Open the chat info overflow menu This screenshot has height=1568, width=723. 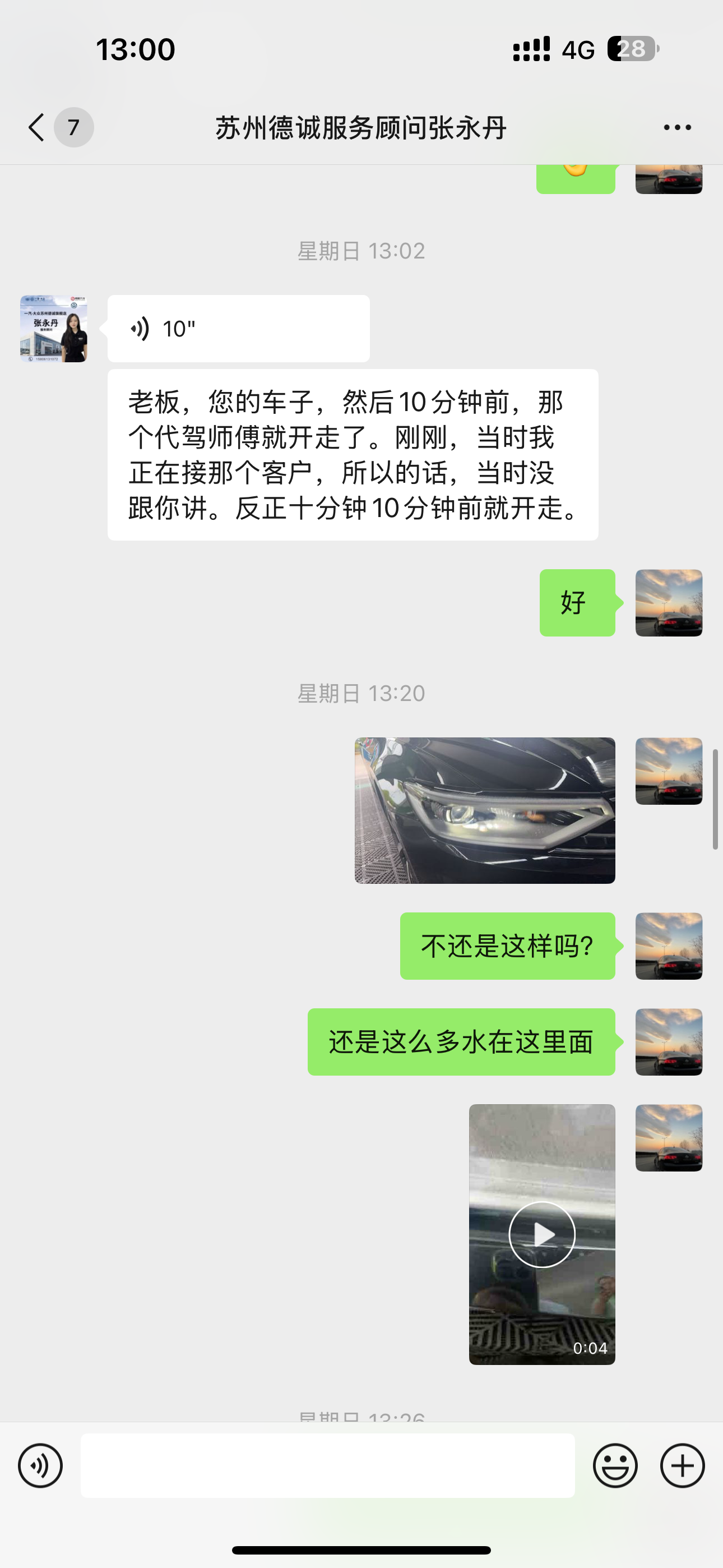[676, 127]
